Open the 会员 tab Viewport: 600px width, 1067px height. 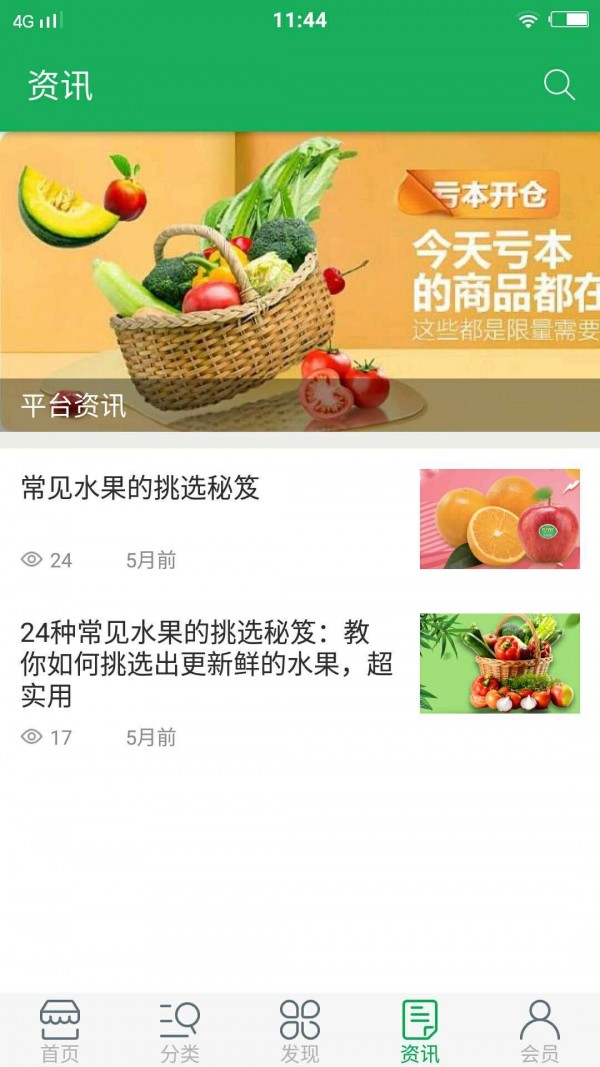click(x=540, y=1030)
